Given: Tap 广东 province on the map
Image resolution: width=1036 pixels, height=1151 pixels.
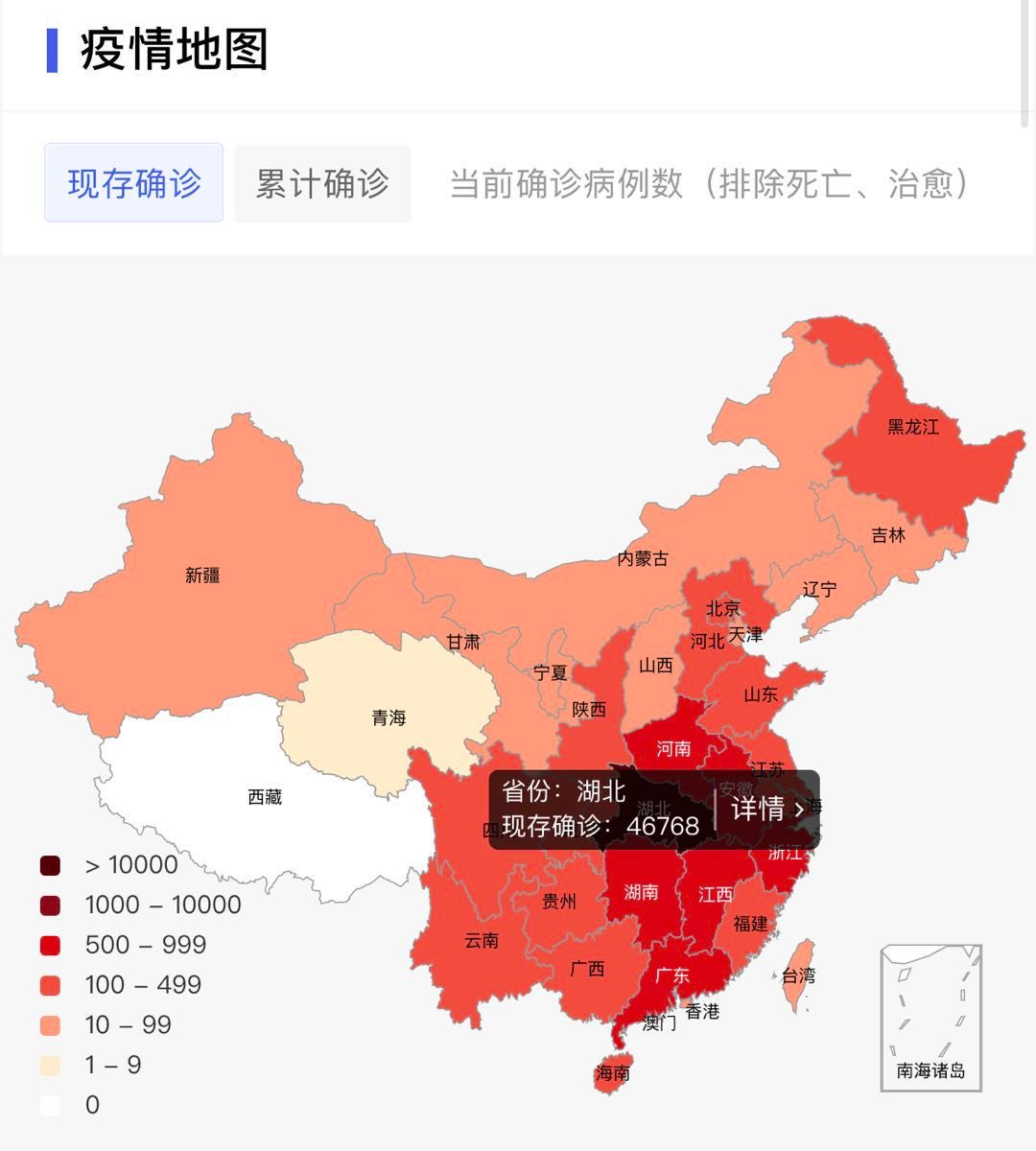Looking at the screenshot, I should point(671,975).
